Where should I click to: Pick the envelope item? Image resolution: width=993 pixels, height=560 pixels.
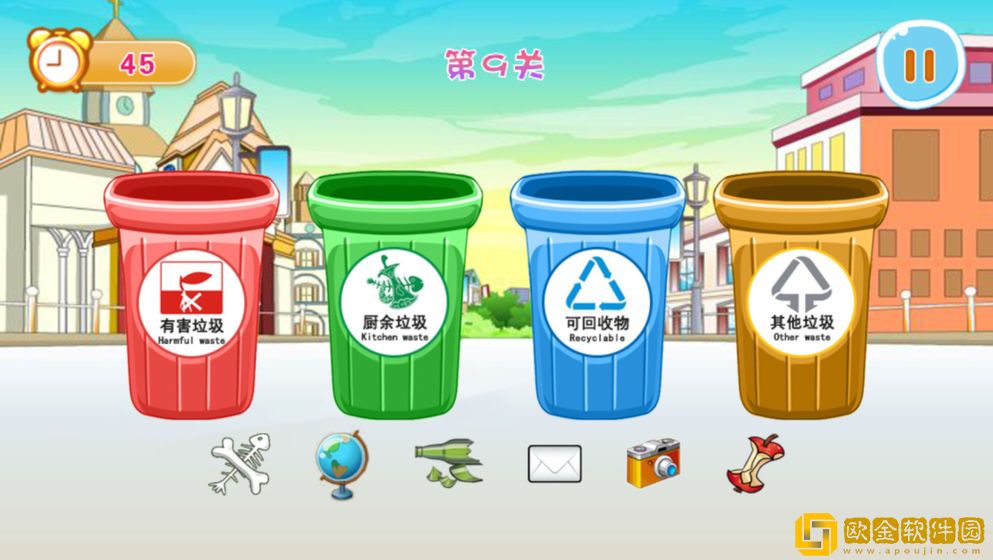pos(554,463)
